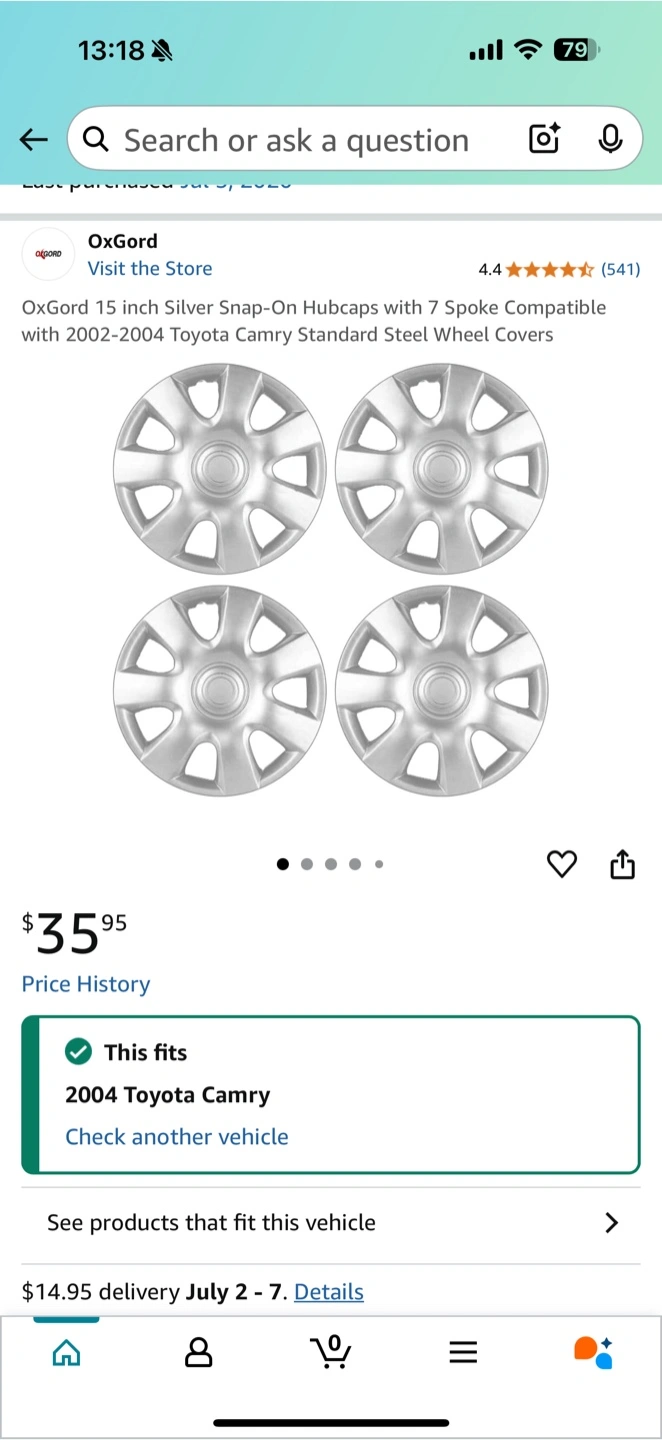Open delivery Details link
This screenshot has height=1440, width=662.
point(329,1292)
